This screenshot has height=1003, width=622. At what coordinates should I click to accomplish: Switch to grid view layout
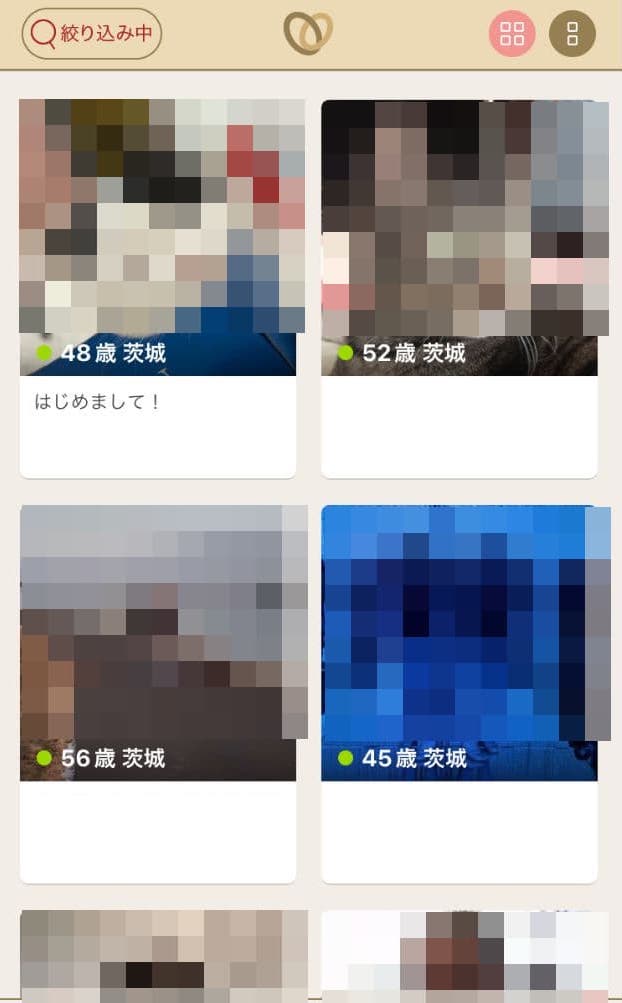[512, 33]
